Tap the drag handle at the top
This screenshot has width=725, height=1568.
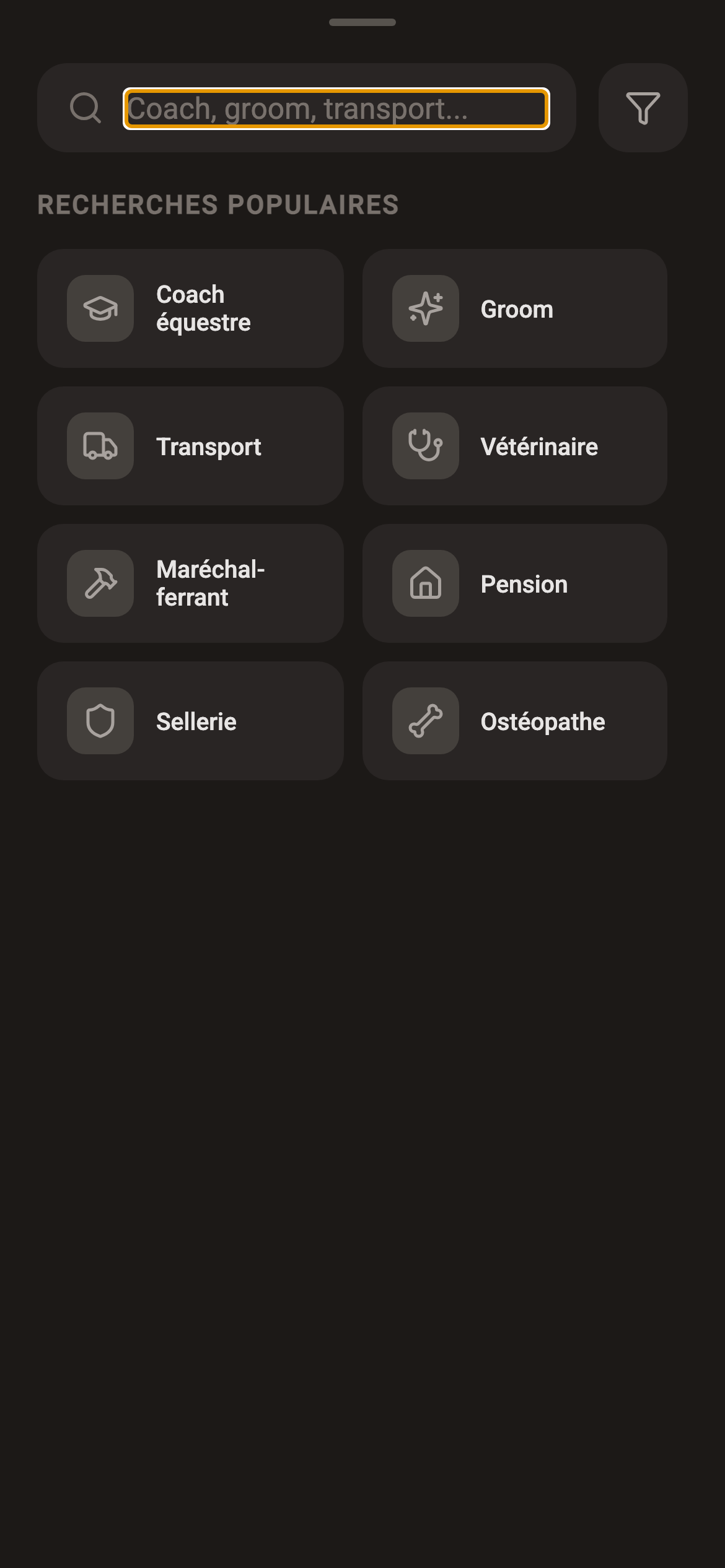(x=362, y=23)
